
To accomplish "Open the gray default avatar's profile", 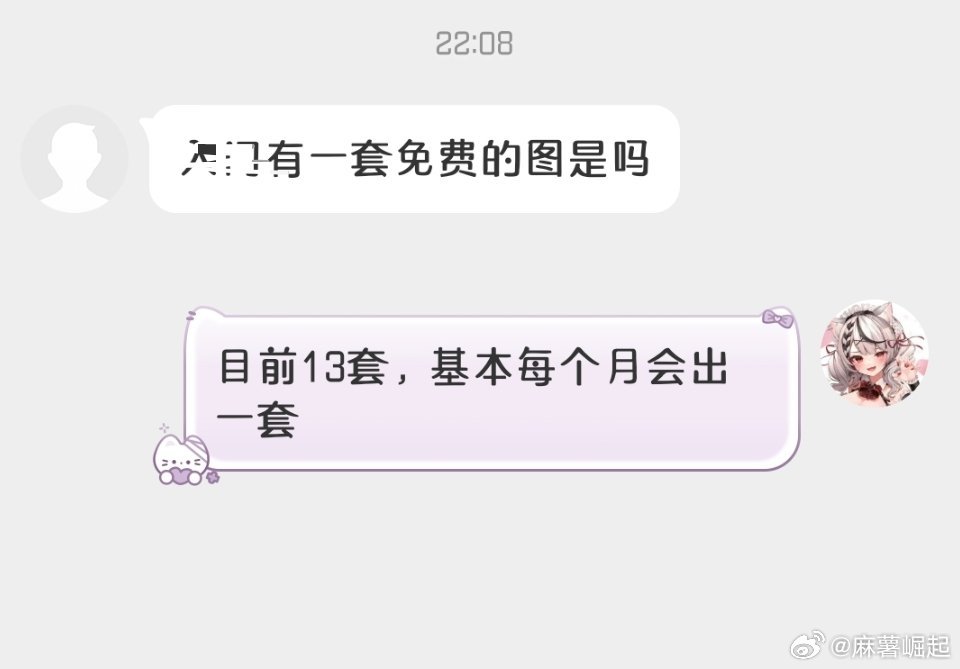I will tap(75, 159).
